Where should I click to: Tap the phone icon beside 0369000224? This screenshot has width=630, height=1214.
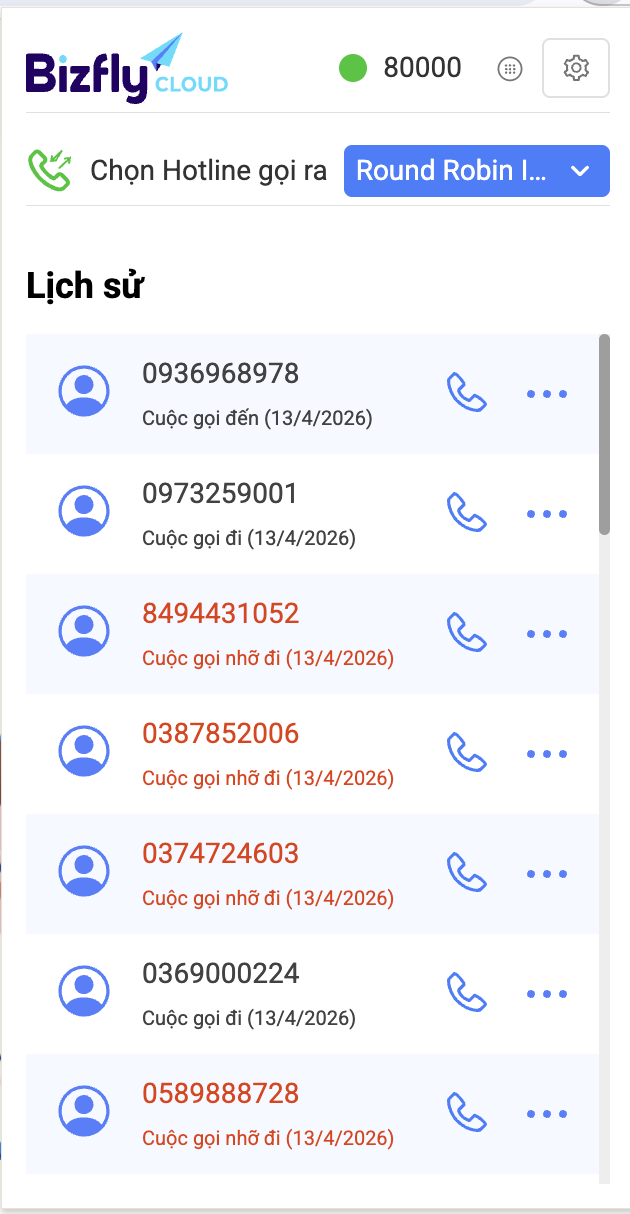tap(466, 993)
